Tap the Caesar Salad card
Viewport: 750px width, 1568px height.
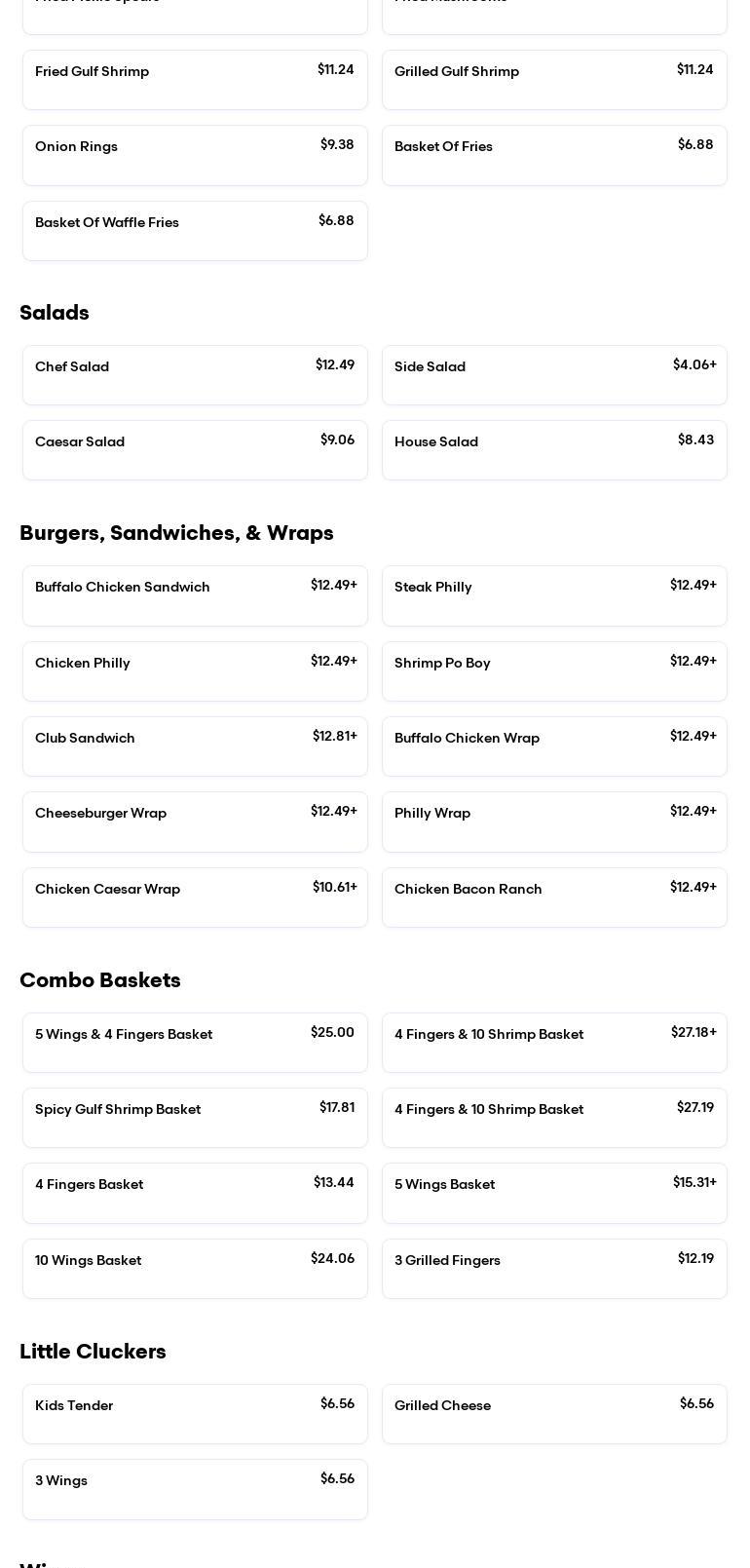point(195,450)
